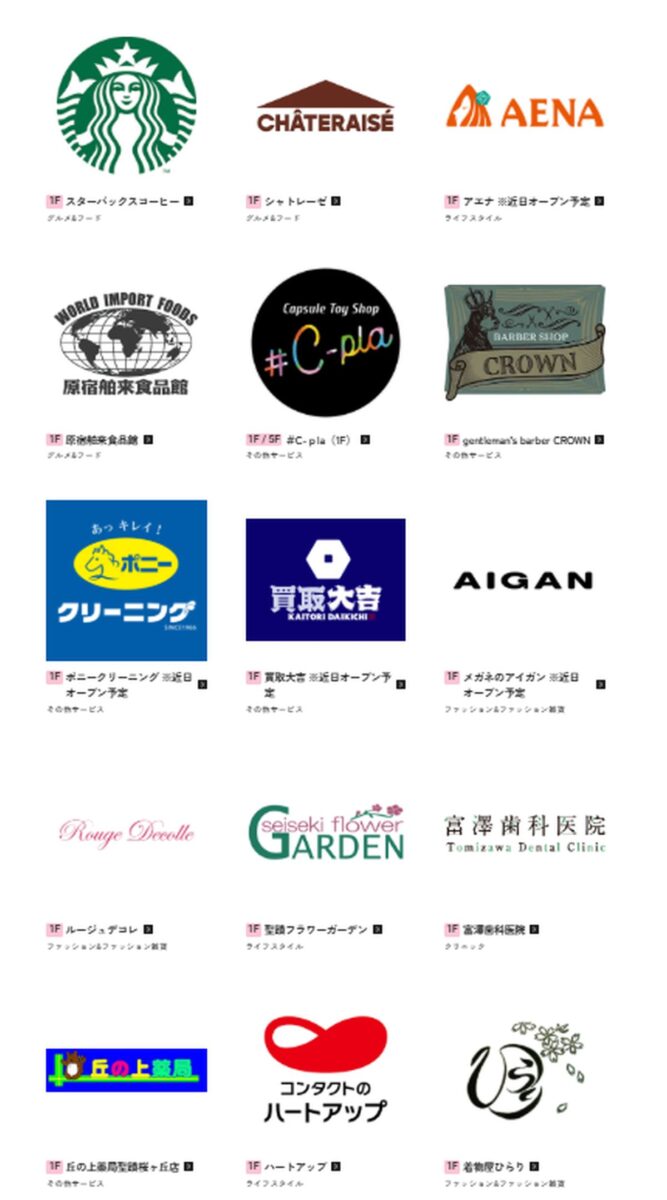View ポニークリーニング shop details
Viewport: 667px width, 1200px height.
126,580
